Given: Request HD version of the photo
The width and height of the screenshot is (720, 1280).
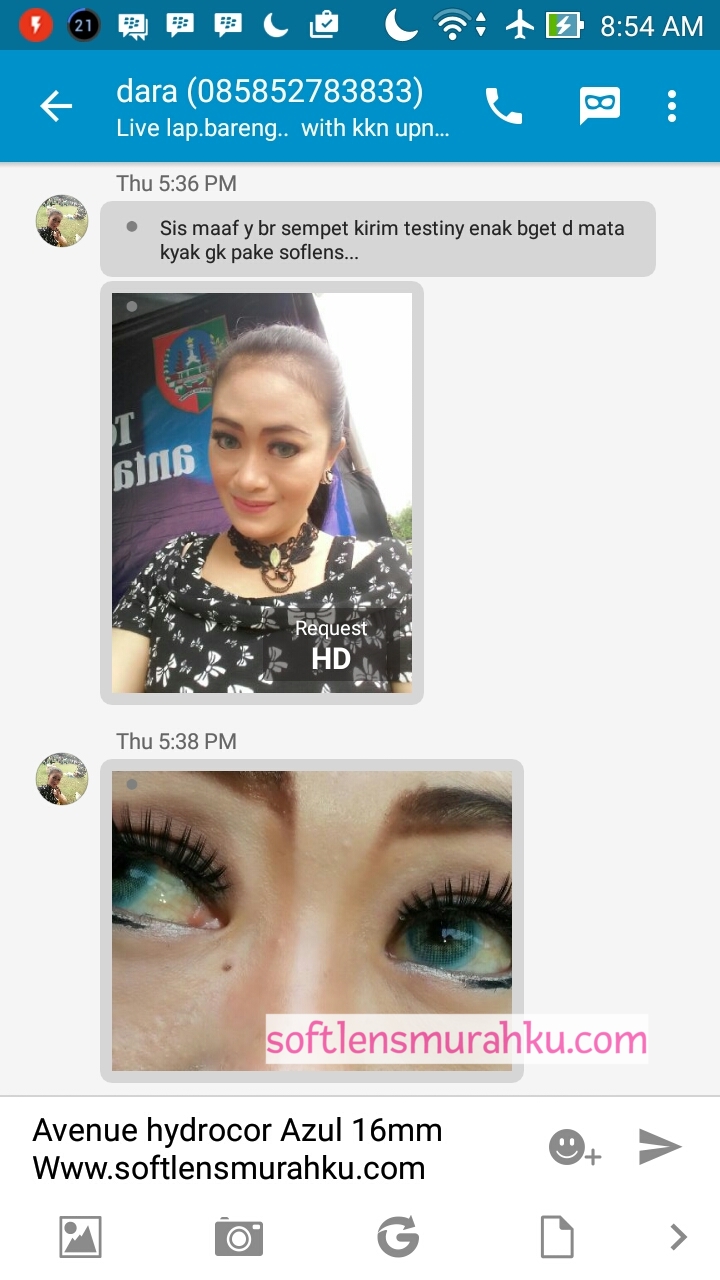Looking at the screenshot, I should pos(331,645).
